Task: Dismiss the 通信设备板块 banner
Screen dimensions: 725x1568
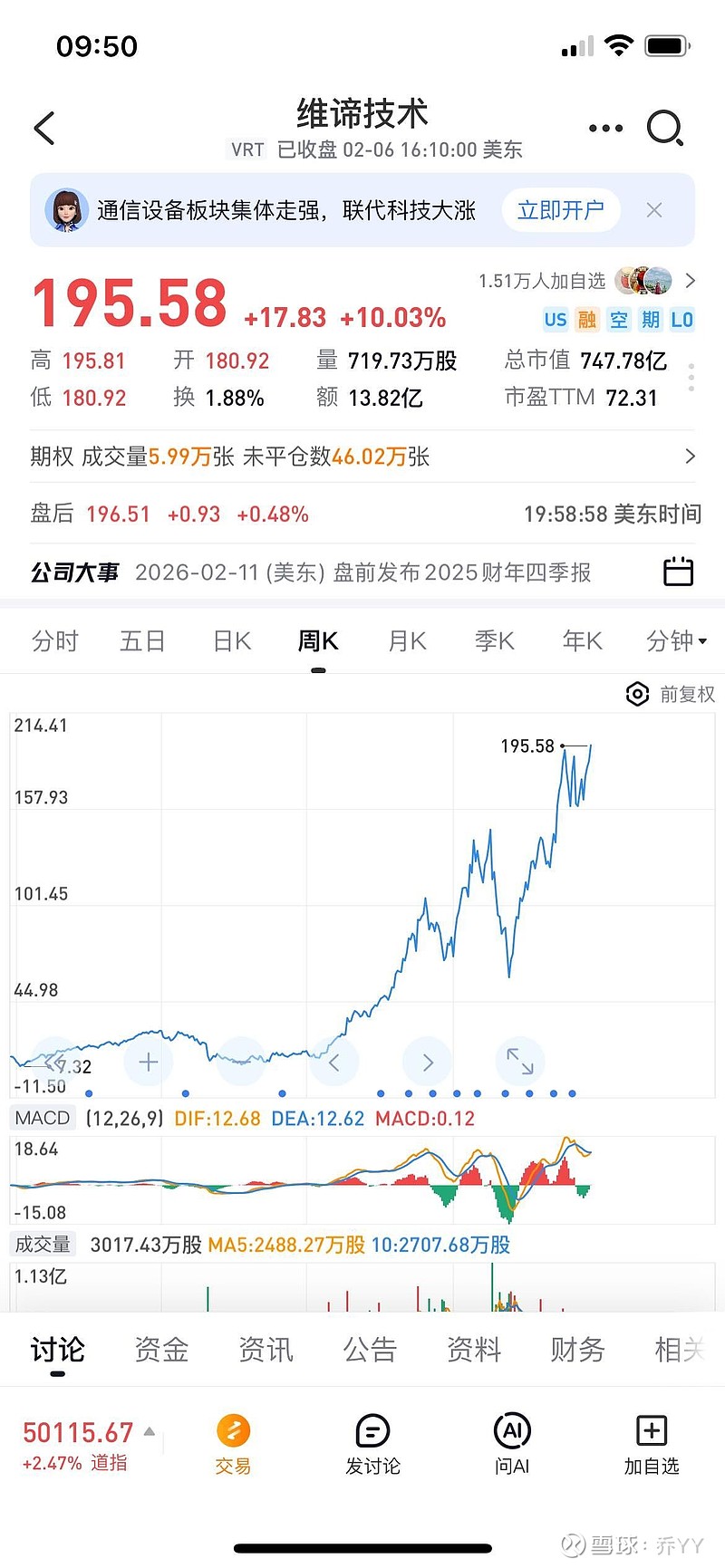Action: [x=654, y=210]
